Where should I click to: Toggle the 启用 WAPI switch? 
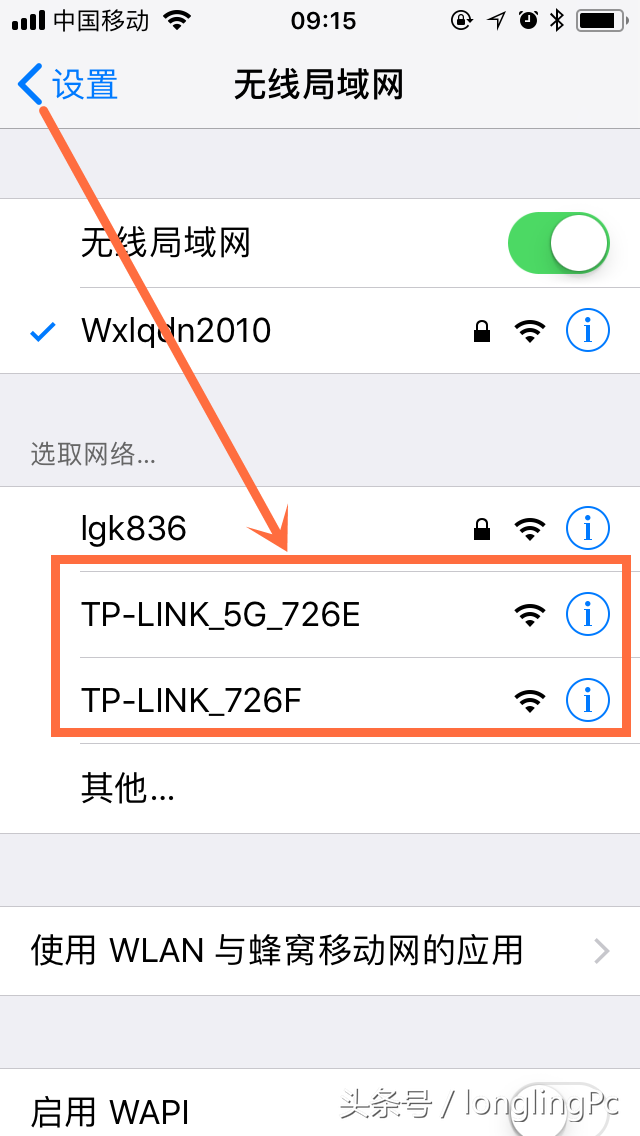coord(556,1110)
